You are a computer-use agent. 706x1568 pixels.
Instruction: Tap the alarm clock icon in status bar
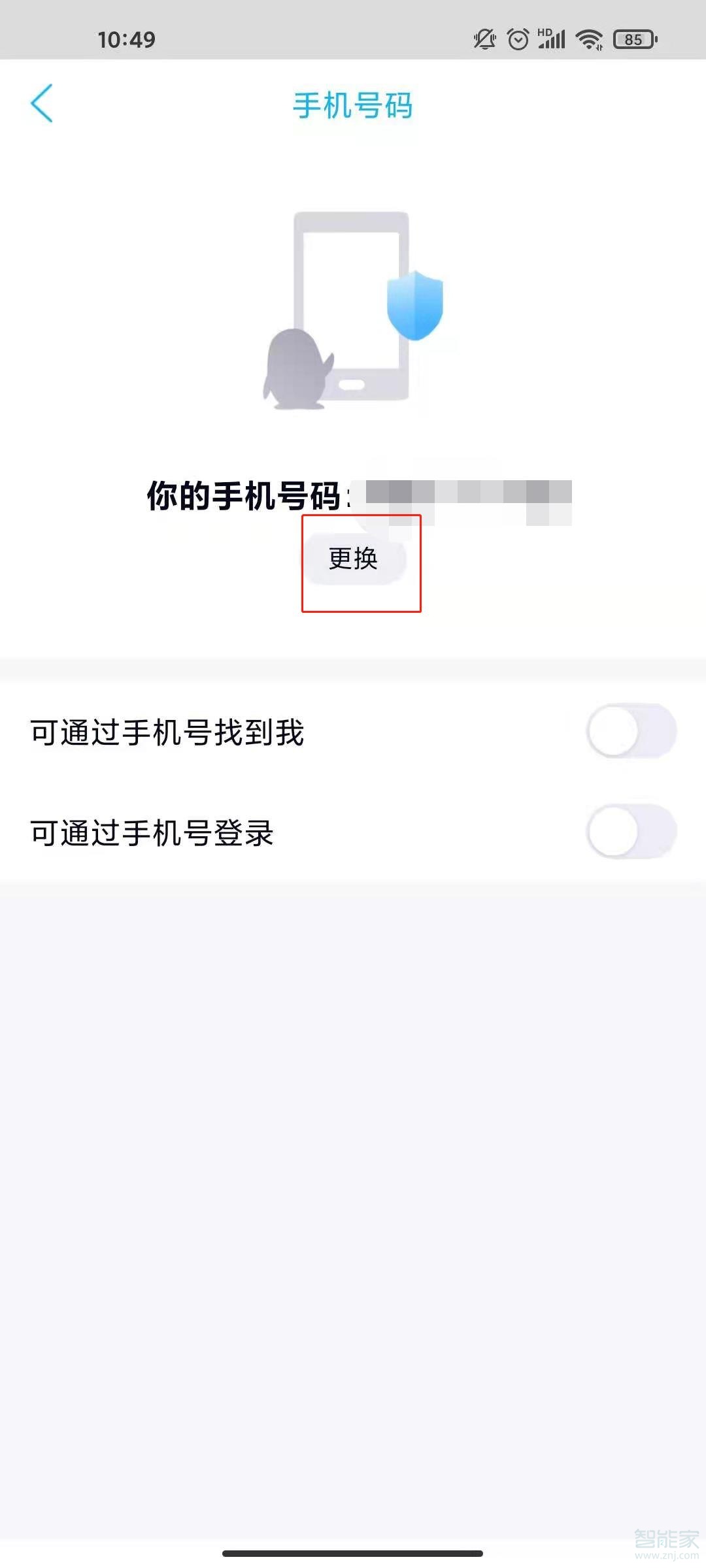518,39
